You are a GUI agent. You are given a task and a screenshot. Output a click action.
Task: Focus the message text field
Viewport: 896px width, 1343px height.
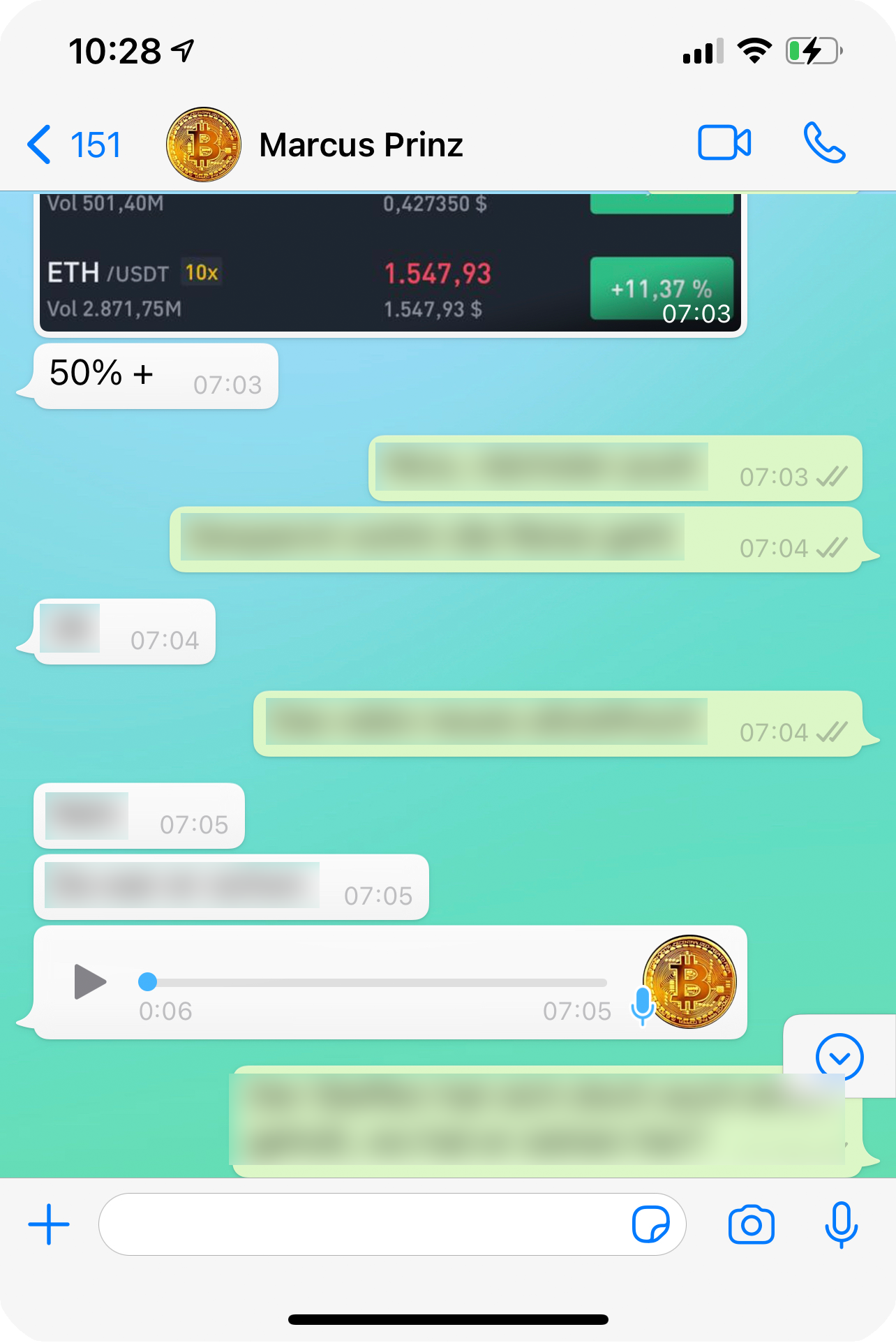[x=363, y=1224]
